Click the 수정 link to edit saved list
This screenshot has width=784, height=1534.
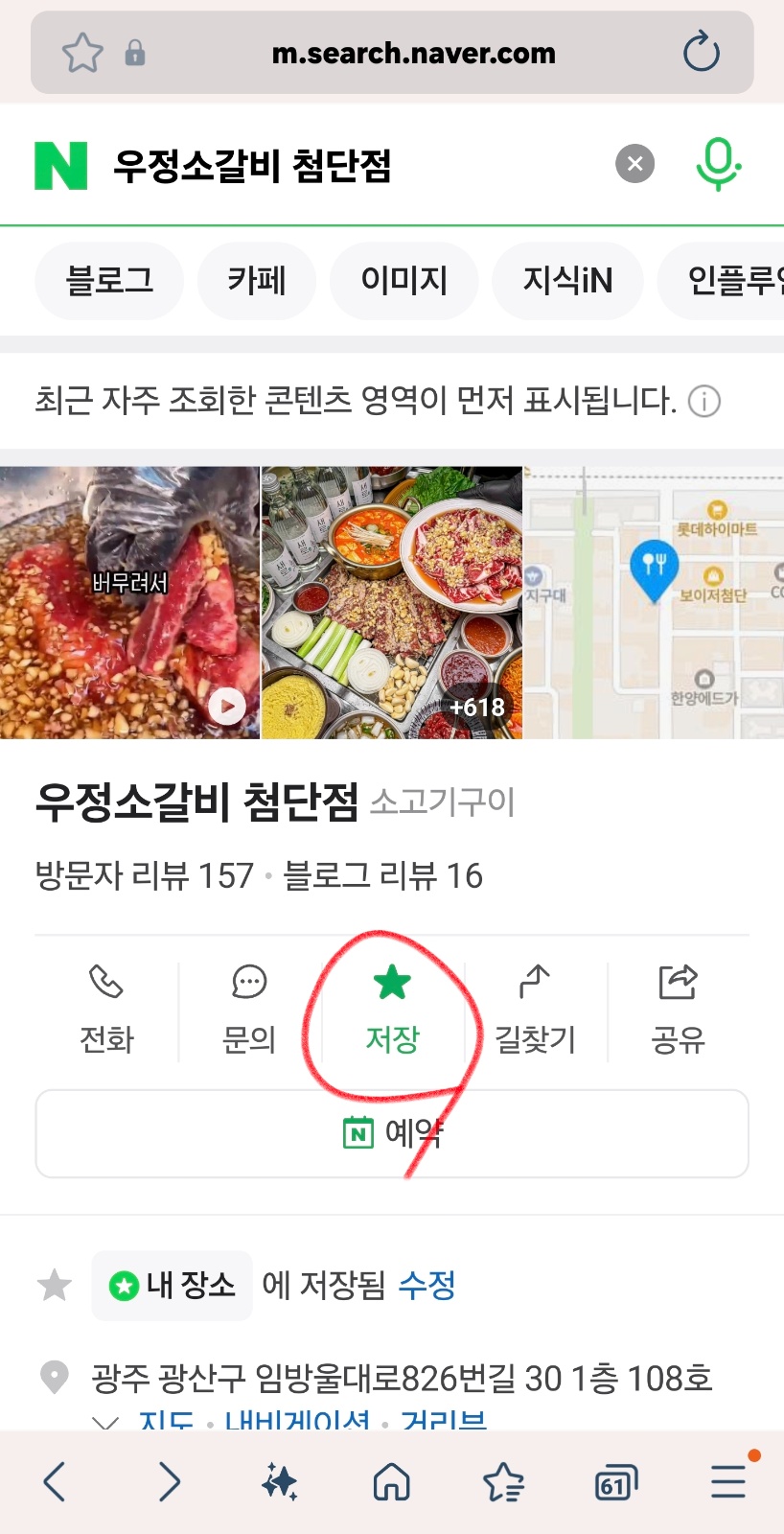(427, 1285)
